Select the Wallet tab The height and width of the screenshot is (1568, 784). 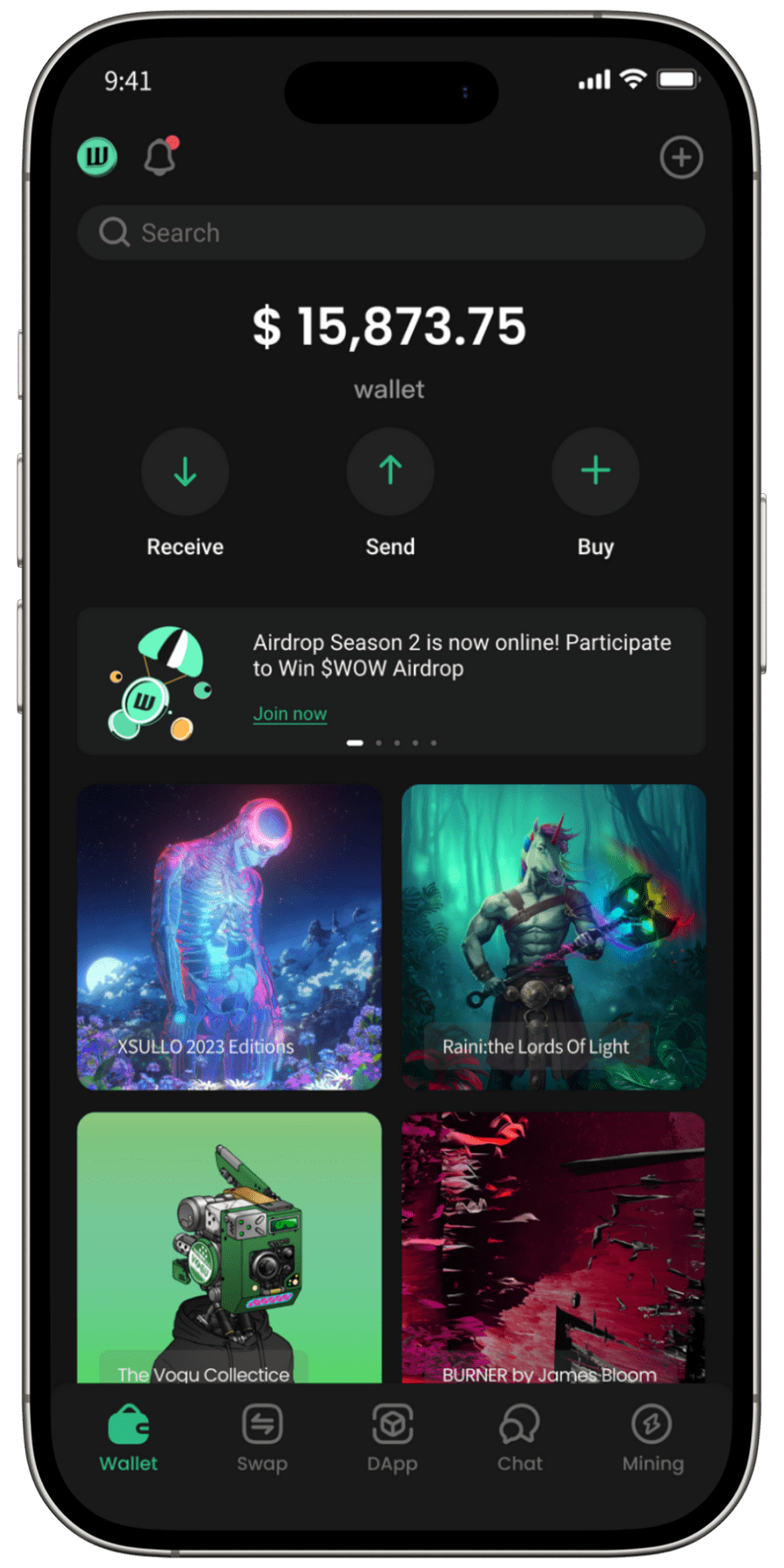pyautogui.click(x=129, y=1437)
